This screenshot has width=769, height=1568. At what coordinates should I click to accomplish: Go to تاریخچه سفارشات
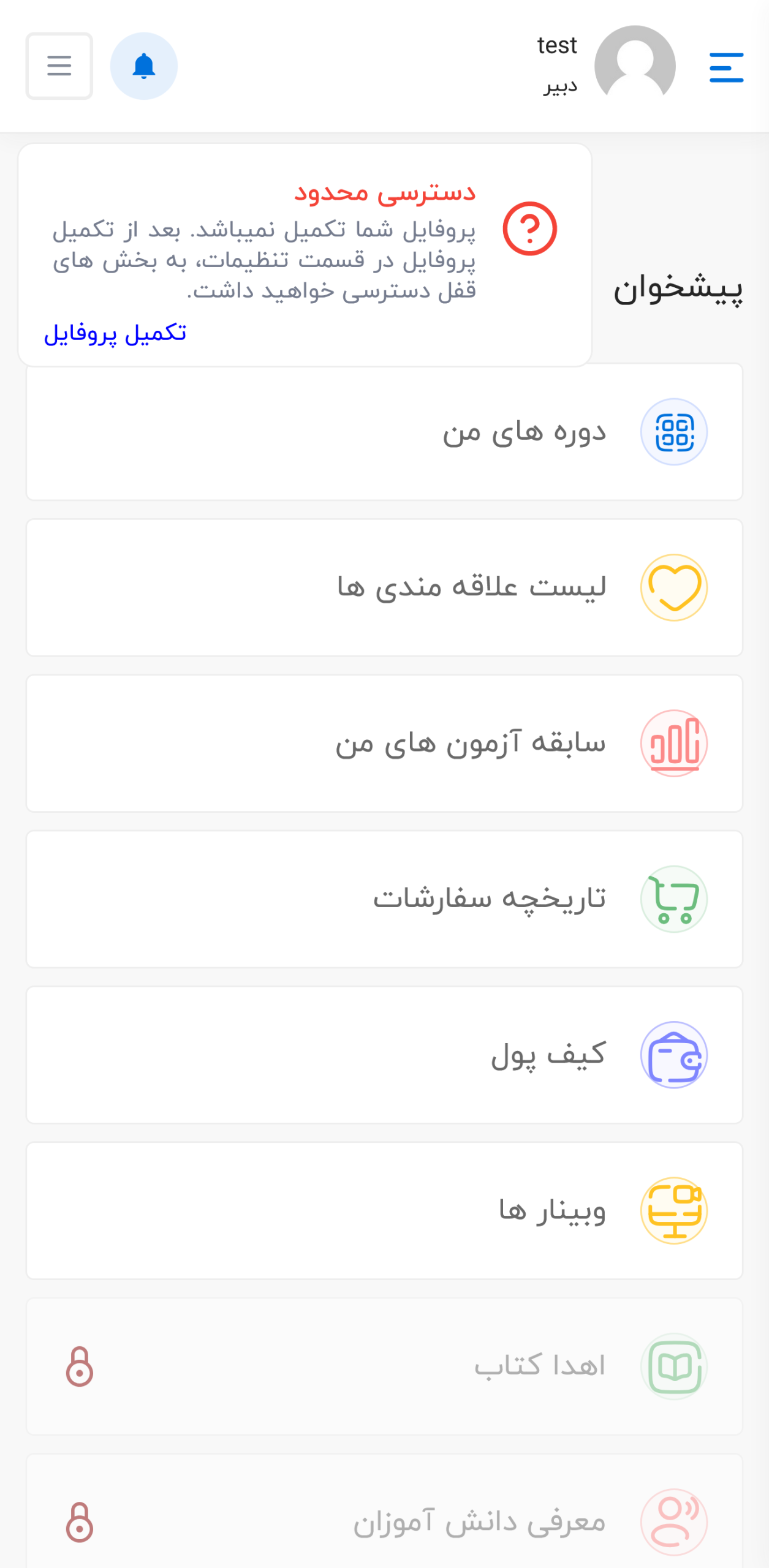pyautogui.click(x=384, y=899)
